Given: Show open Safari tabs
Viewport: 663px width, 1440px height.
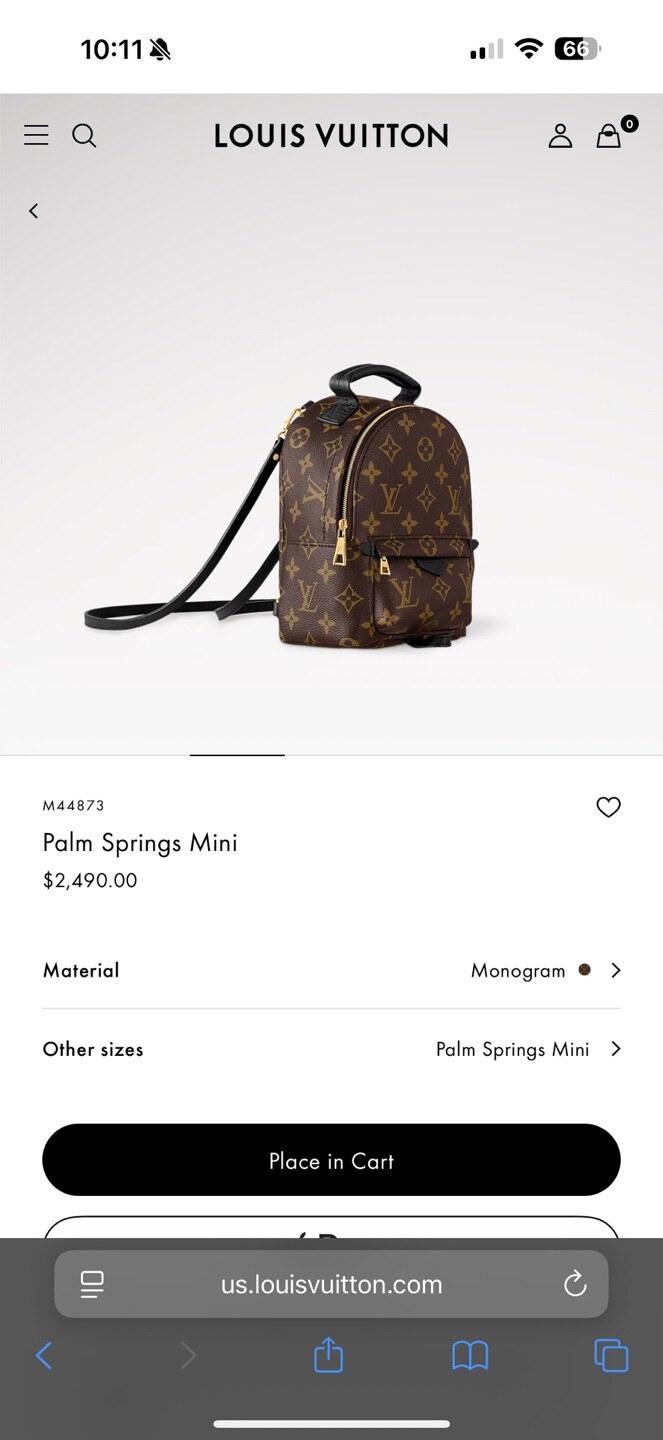Looking at the screenshot, I should click(611, 1356).
